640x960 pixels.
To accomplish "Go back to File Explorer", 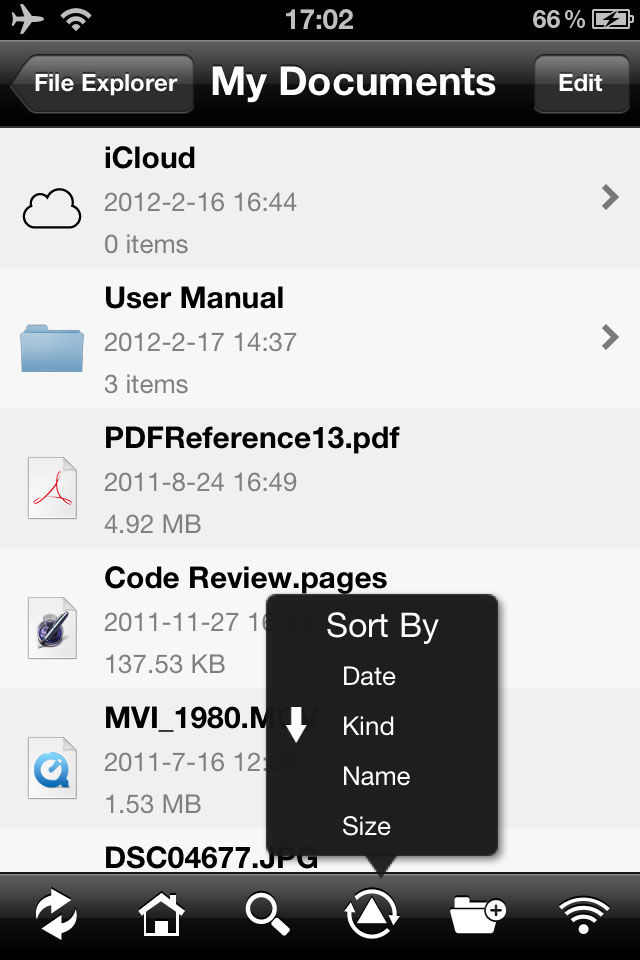I will [x=102, y=84].
